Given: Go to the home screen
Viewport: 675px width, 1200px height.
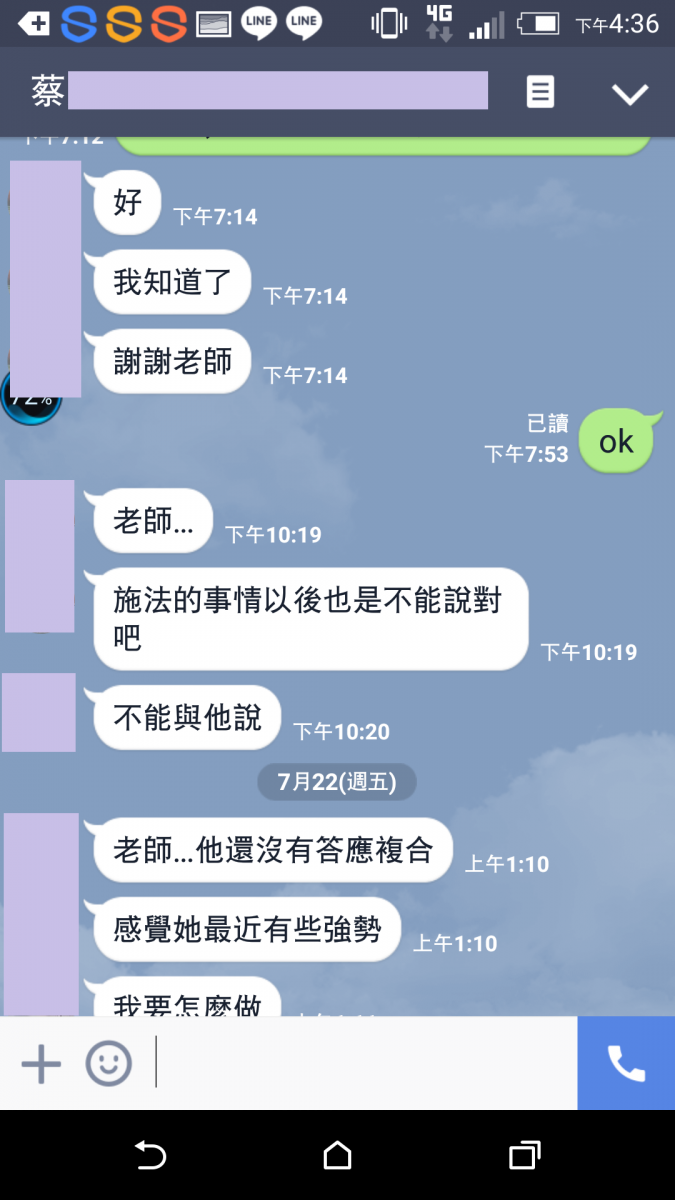Looking at the screenshot, I should 338,1156.
